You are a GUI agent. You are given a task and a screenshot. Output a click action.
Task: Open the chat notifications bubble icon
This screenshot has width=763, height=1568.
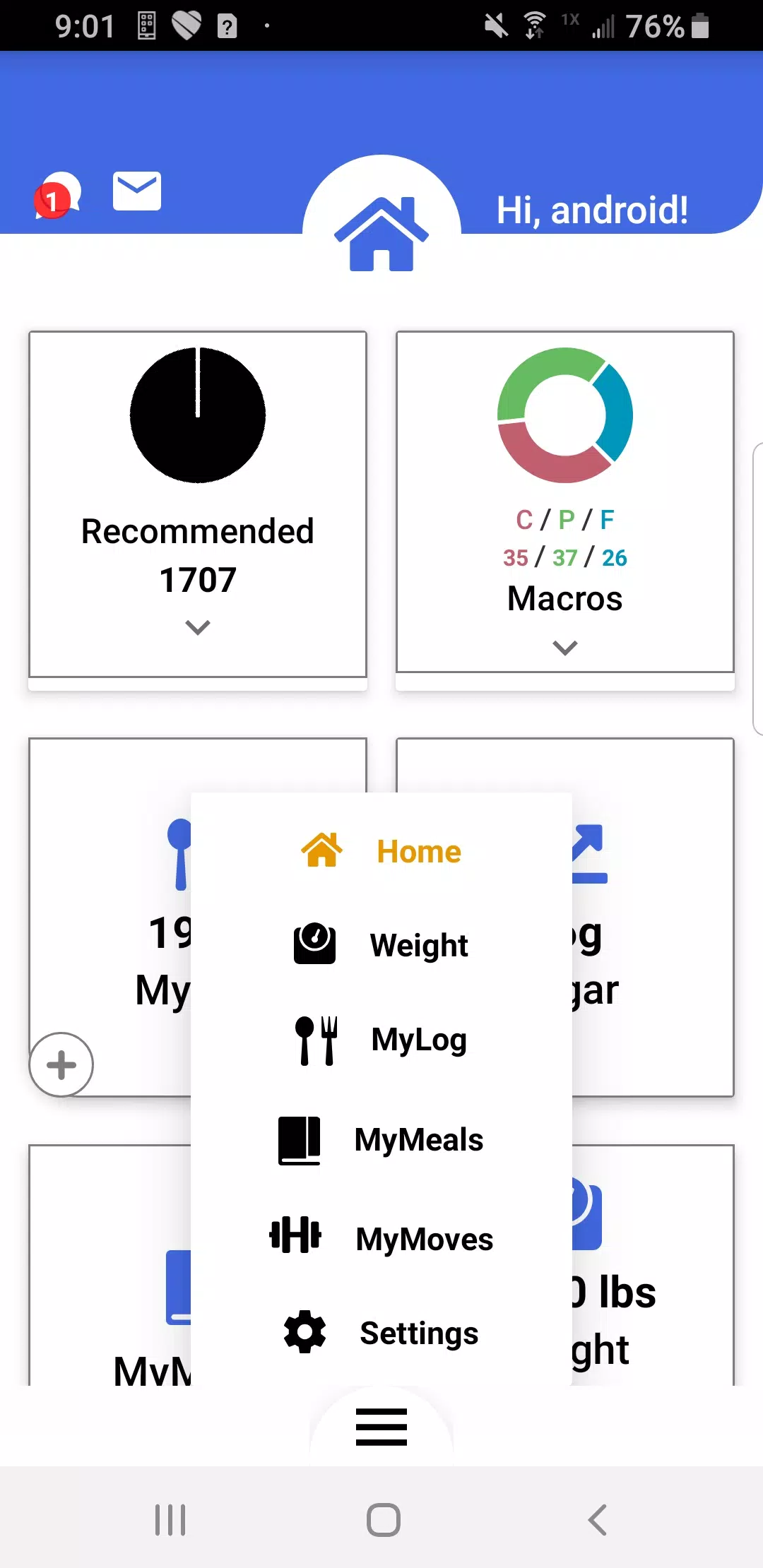click(x=58, y=195)
